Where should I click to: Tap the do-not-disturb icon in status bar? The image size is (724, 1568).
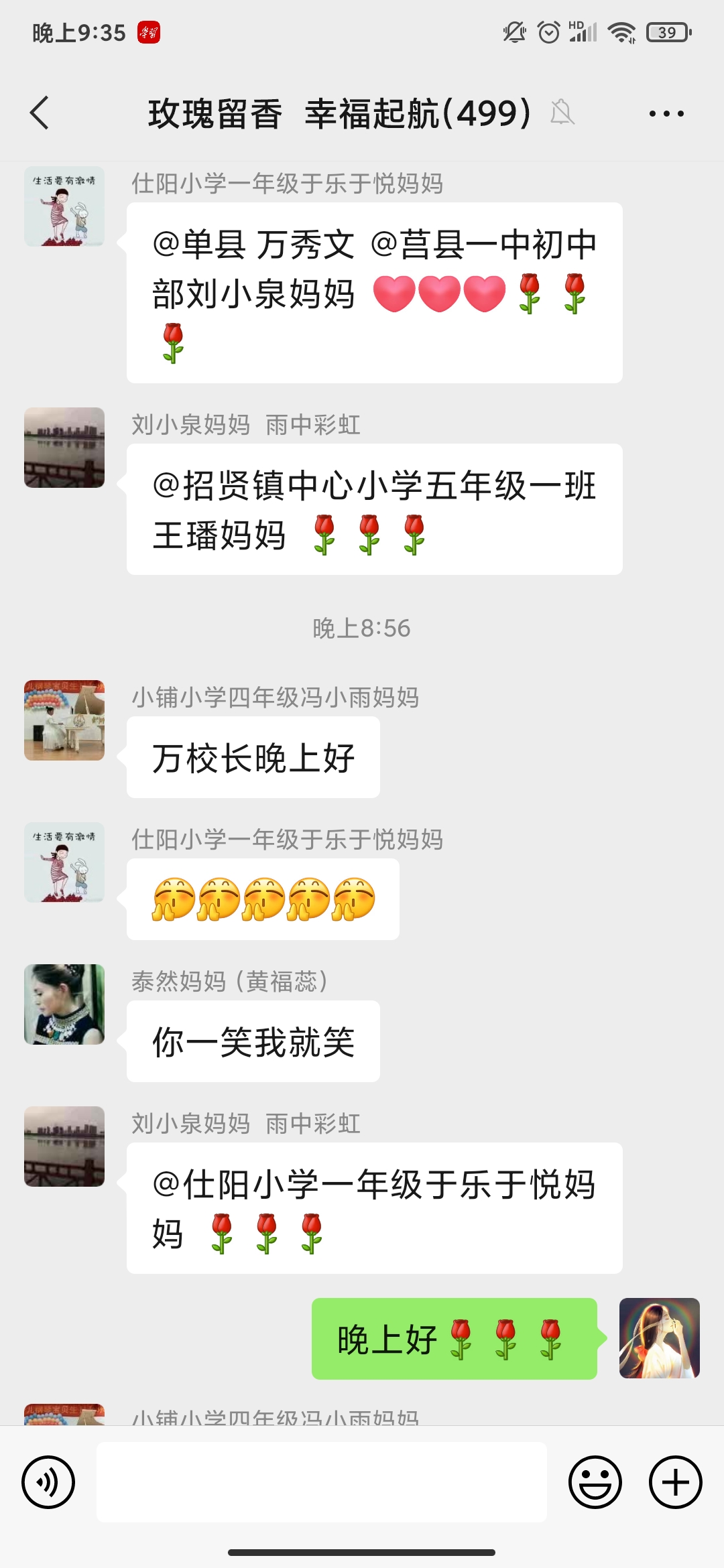[x=513, y=32]
